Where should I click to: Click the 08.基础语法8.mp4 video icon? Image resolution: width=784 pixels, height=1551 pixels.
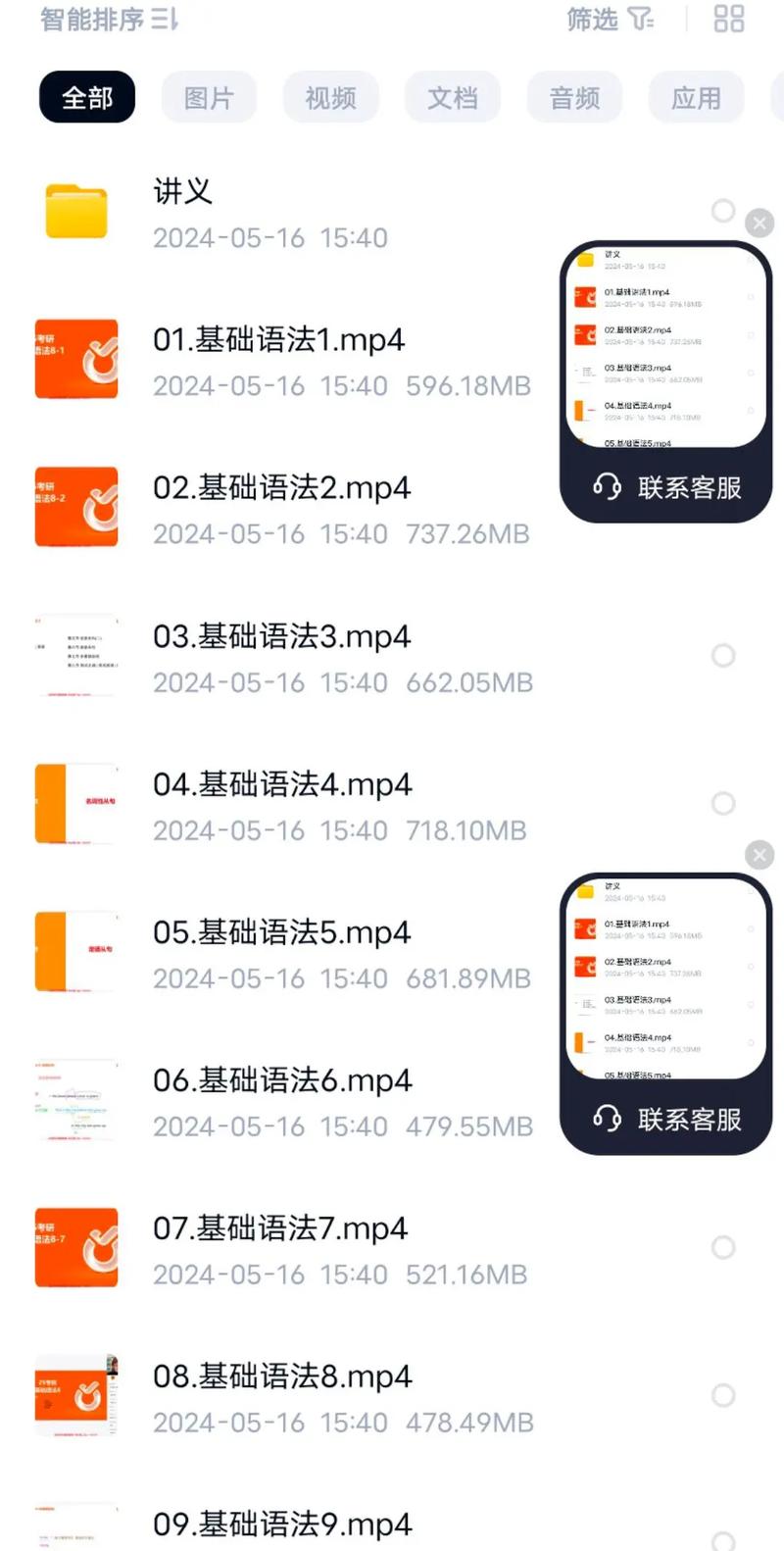75,1396
